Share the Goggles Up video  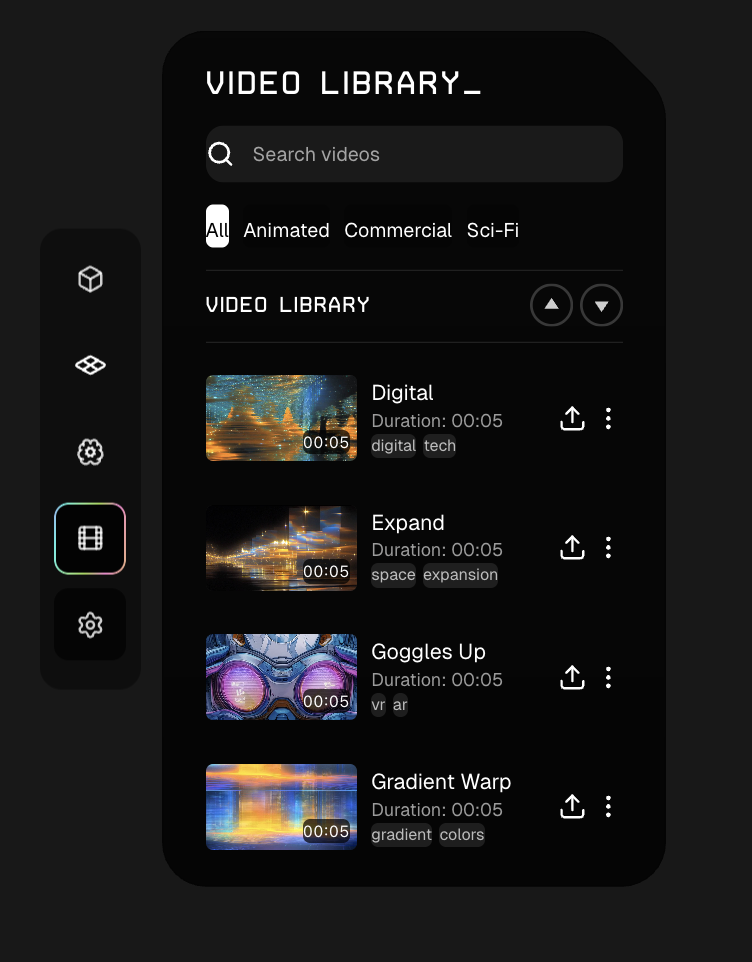pyautogui.click(x=572, y=678)
